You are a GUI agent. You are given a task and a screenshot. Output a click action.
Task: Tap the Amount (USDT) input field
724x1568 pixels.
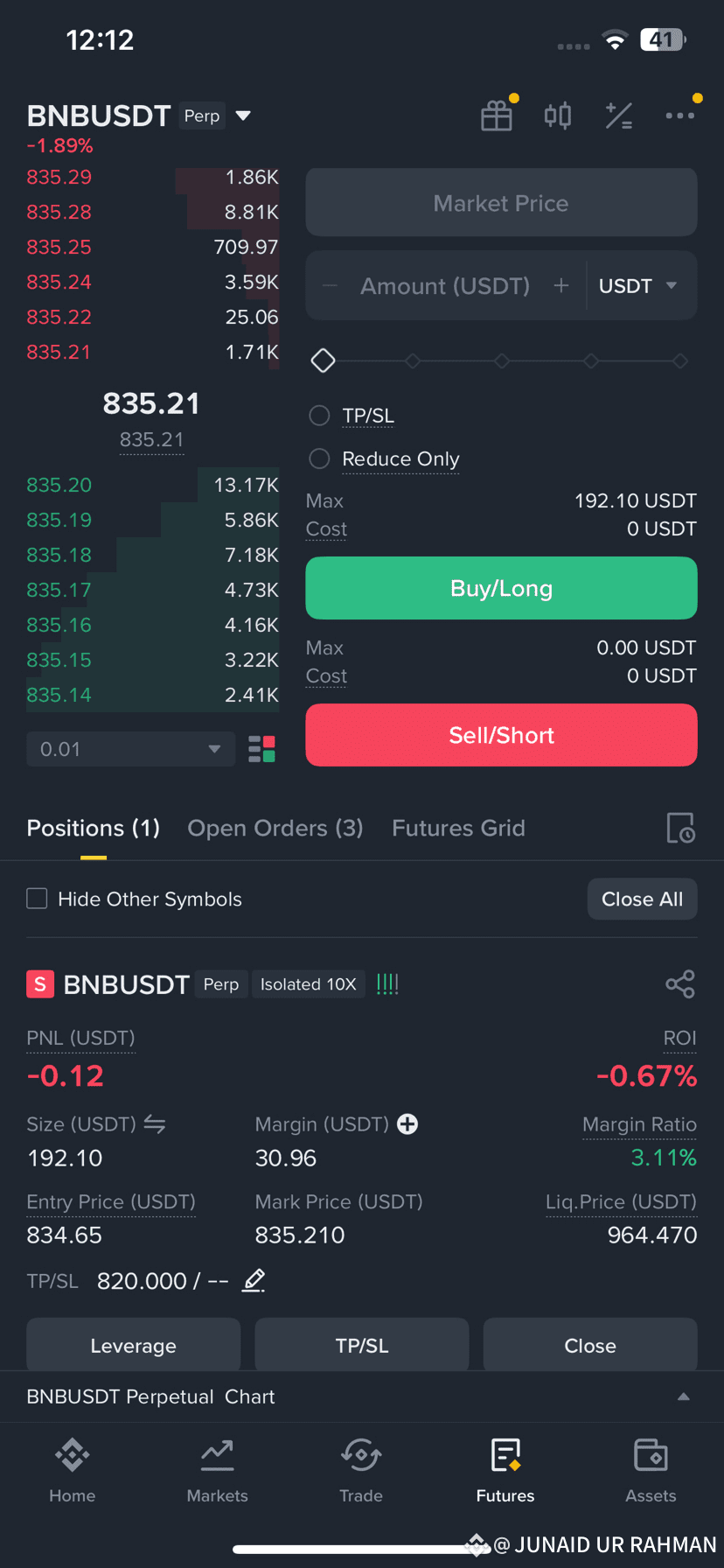[445, 286]
